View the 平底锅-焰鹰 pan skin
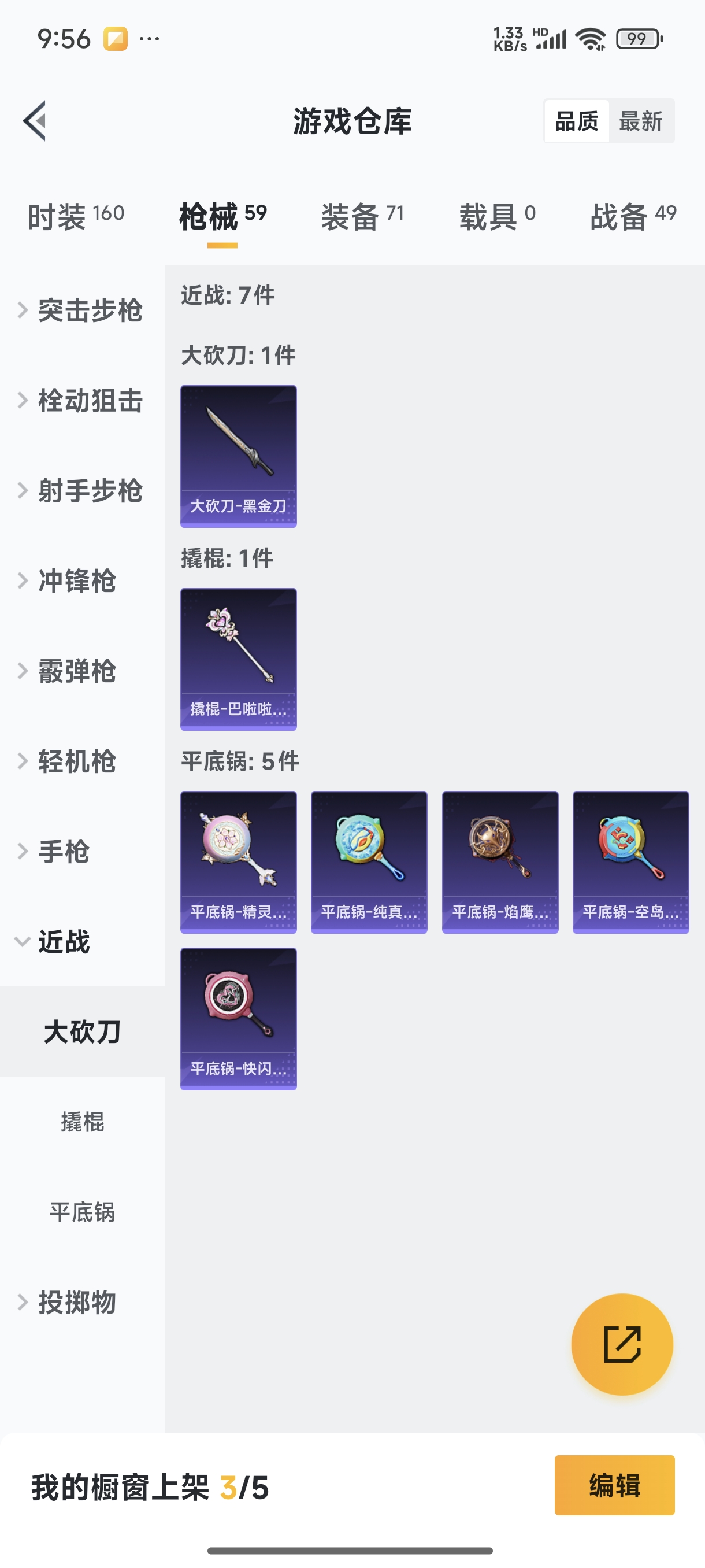The image size is (705, 1568). pos(499,861)
